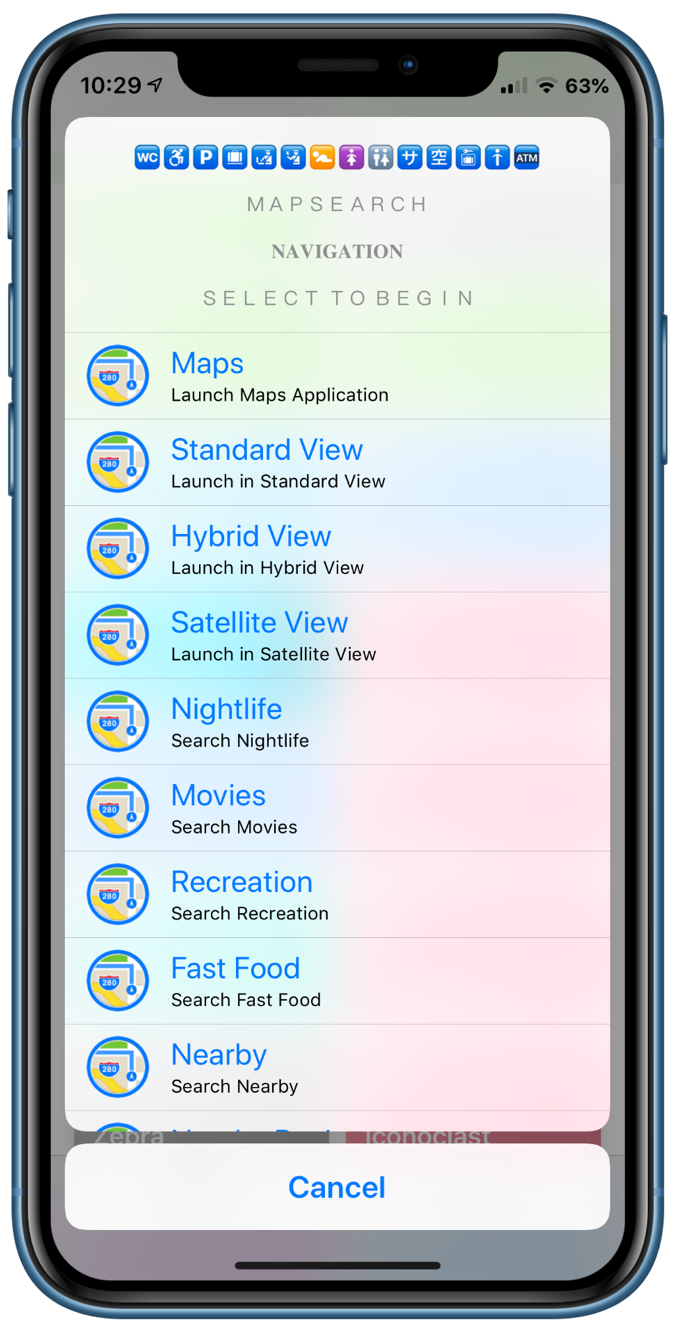This screenshot has height=1336, width=675.
Task: Open Satellite View option
Action: tap(337, 635)
